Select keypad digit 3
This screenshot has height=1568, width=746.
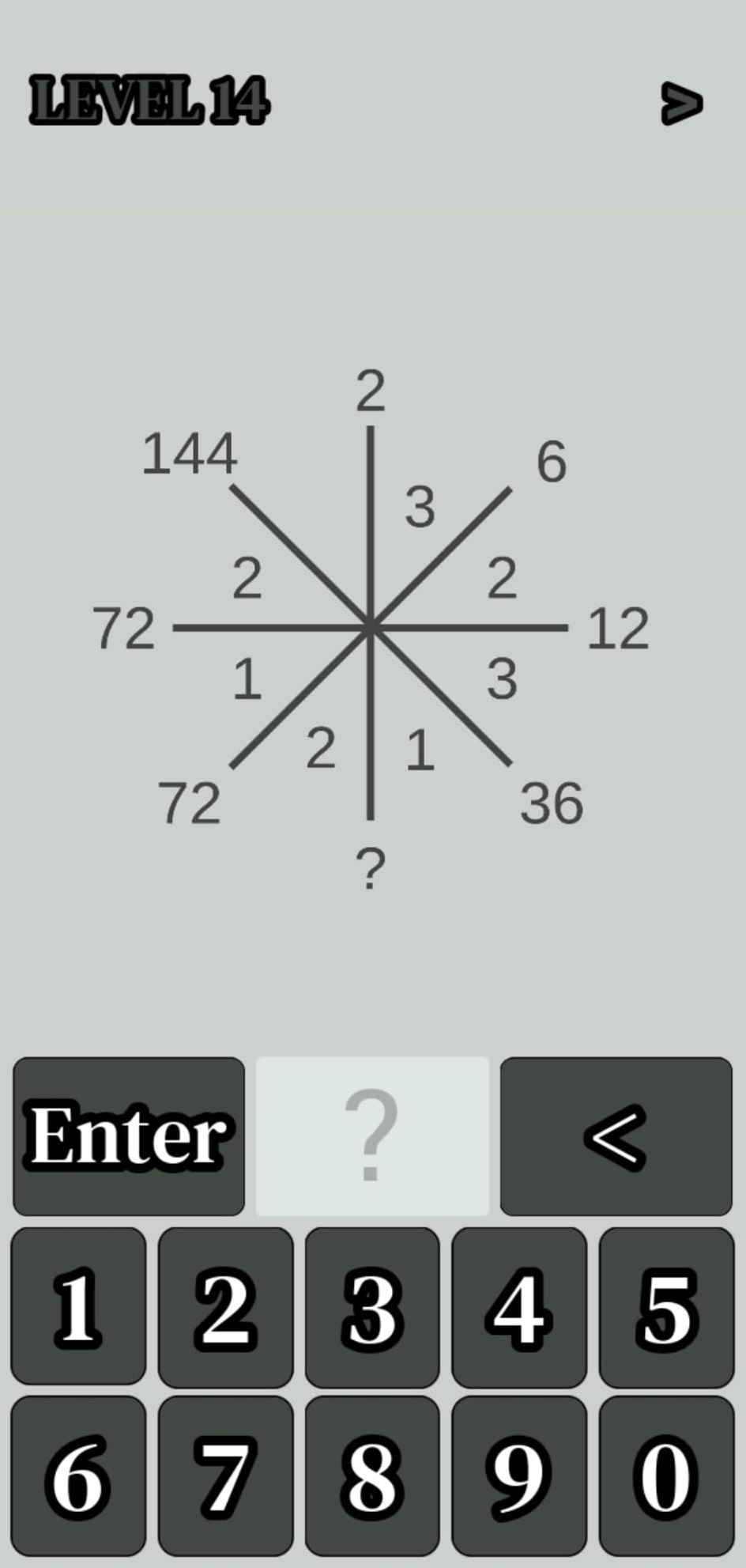(x=372, y=1306)
